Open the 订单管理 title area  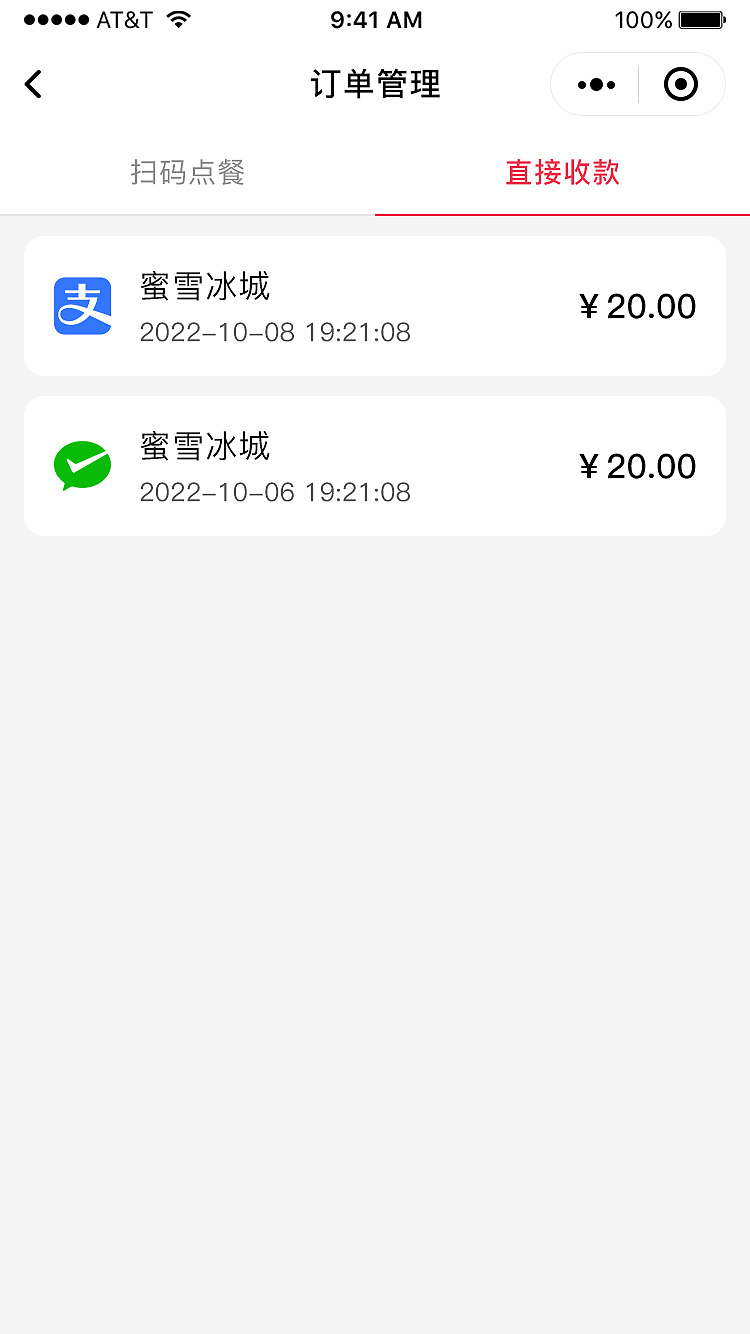[x=375, y=84]
